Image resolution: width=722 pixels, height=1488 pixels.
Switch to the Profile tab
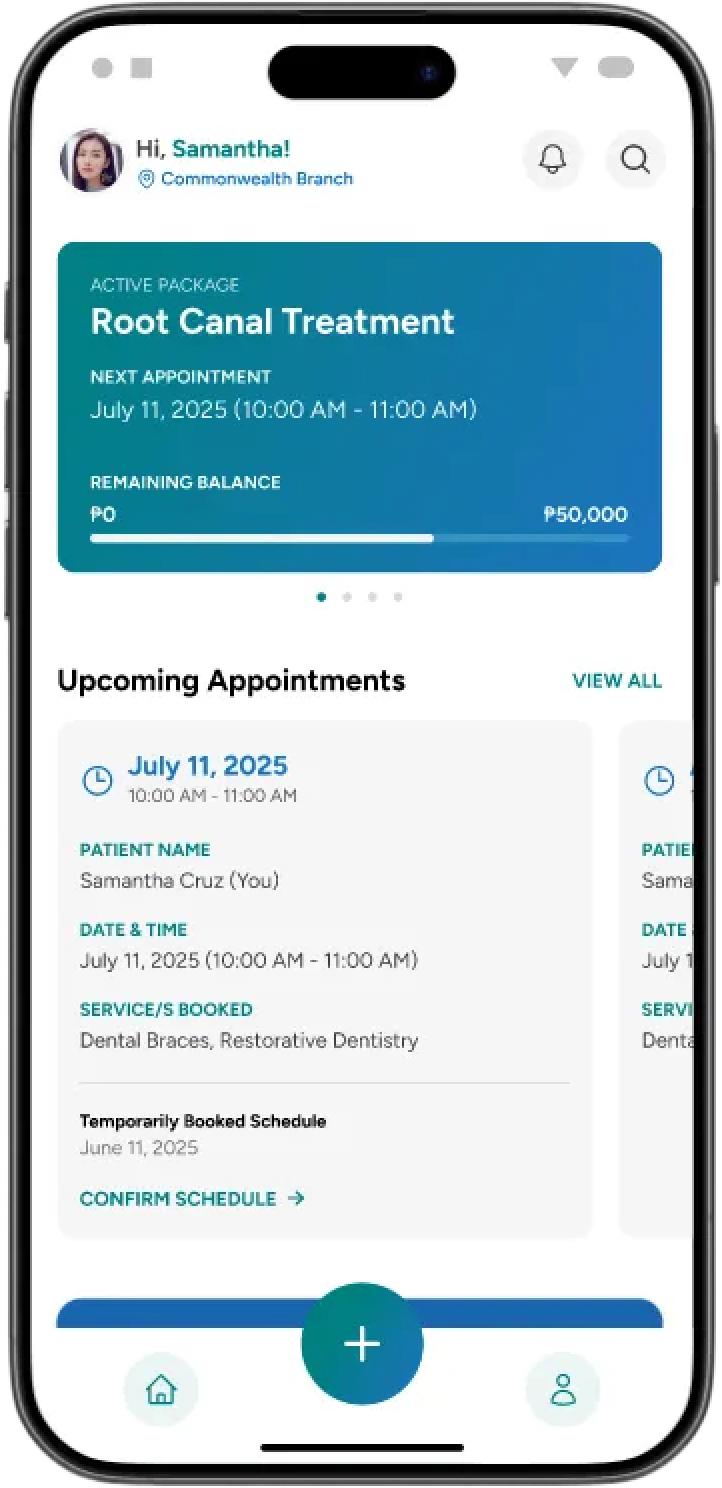pyautogui.click(x=562, y=1389)
